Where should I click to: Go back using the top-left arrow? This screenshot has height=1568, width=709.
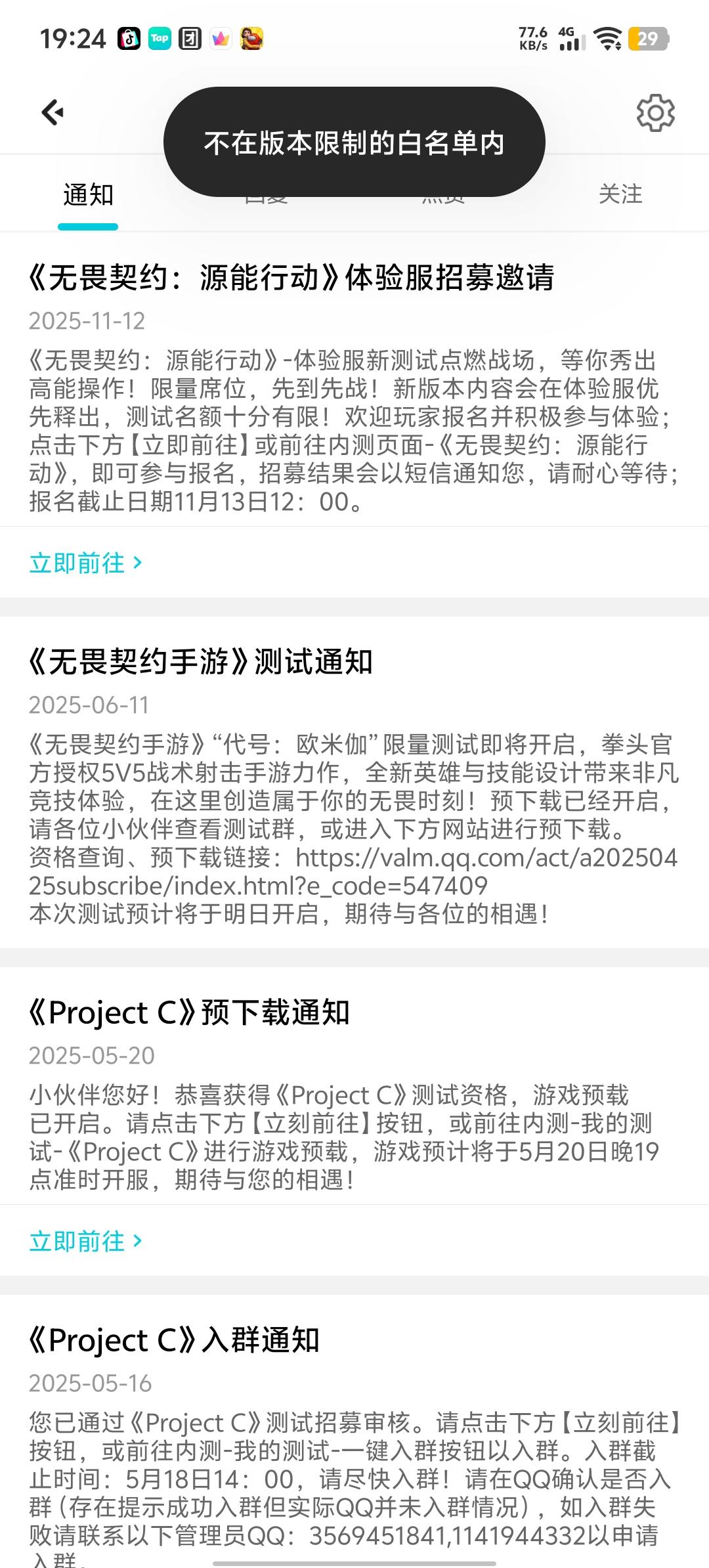click(53, 112)
